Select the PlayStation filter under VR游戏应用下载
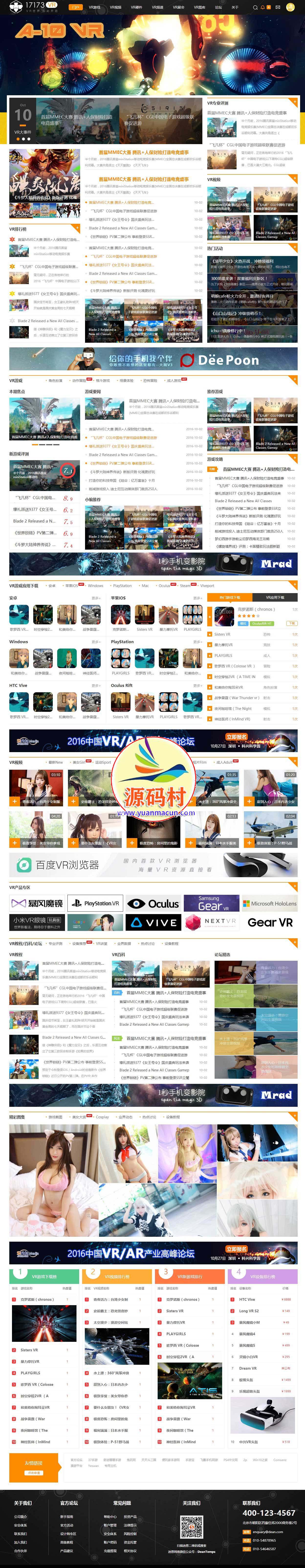 pyautogui.click(x=122, y=586)
